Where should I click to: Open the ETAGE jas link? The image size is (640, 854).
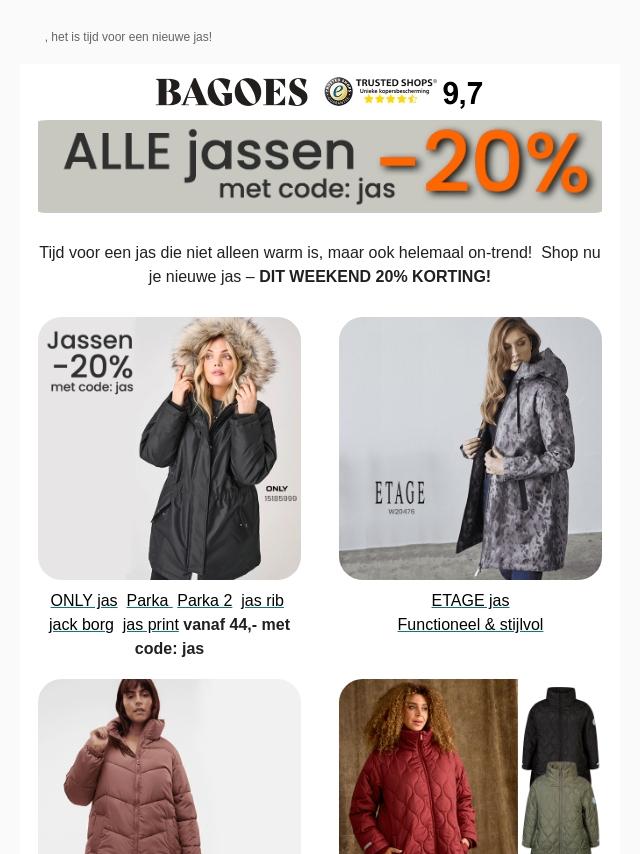[470, 600]
